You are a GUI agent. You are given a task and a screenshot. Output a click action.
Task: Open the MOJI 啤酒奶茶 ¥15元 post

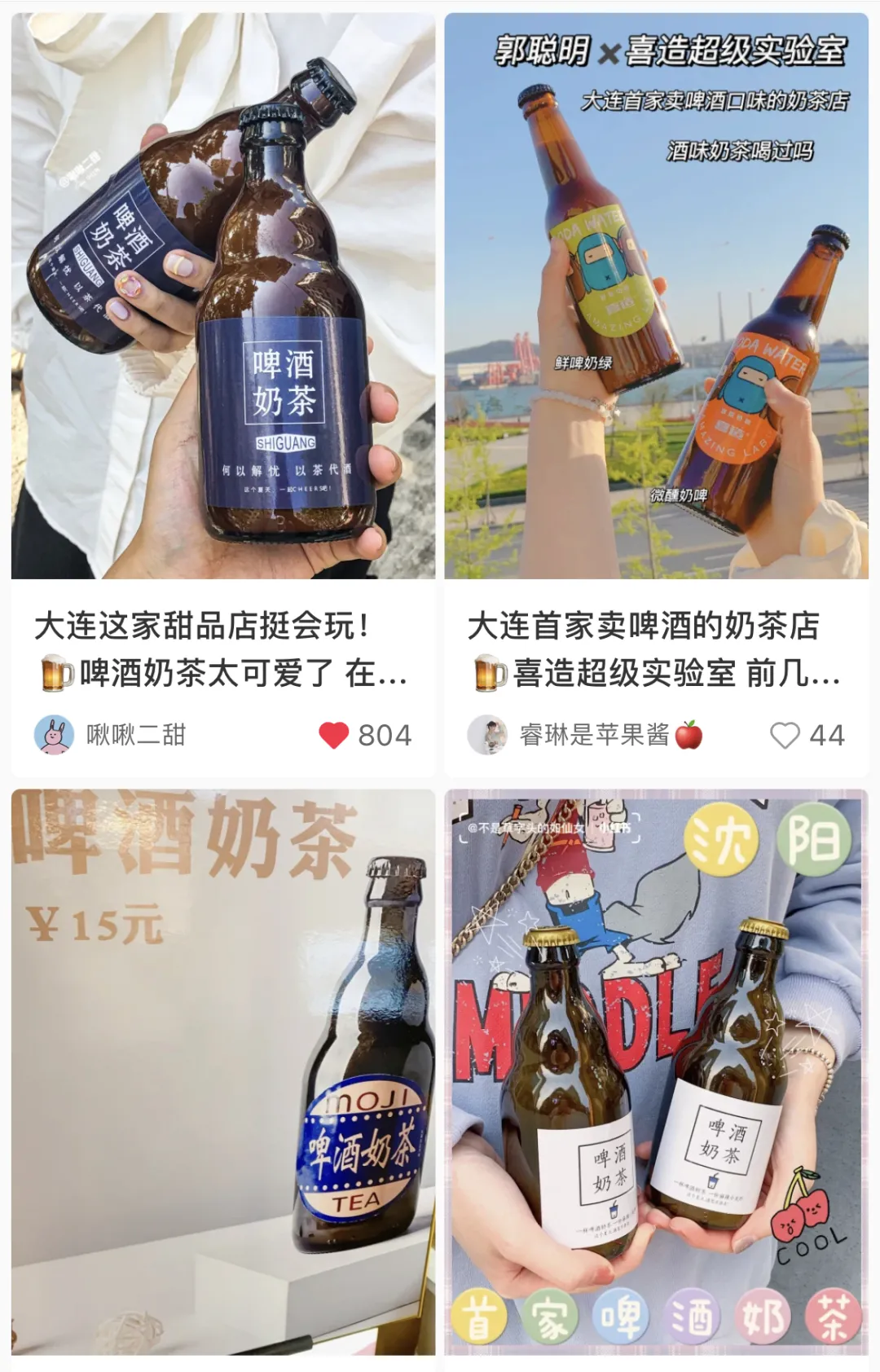pos(222,1071)
